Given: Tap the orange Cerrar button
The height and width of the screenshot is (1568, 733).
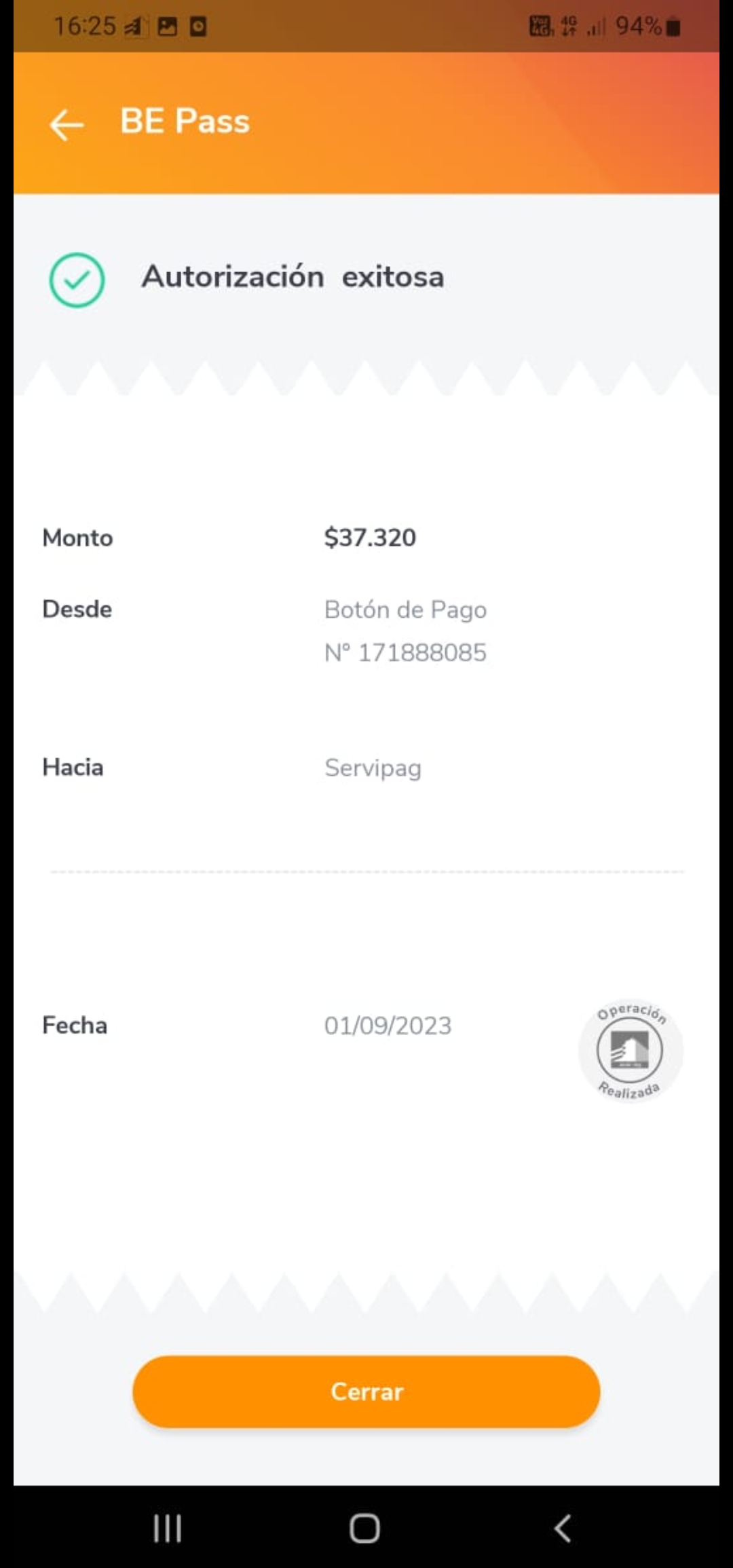Looking at the screenshot, I should pyautogui.click(x=366, y=1391).
